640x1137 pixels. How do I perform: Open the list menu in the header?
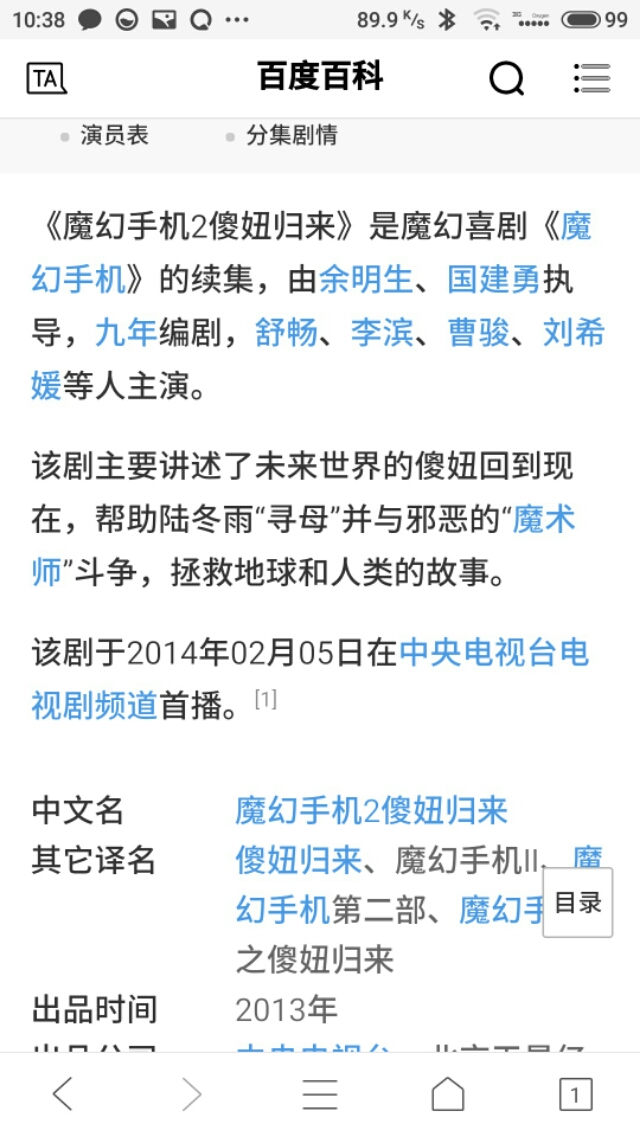point(591,78)
